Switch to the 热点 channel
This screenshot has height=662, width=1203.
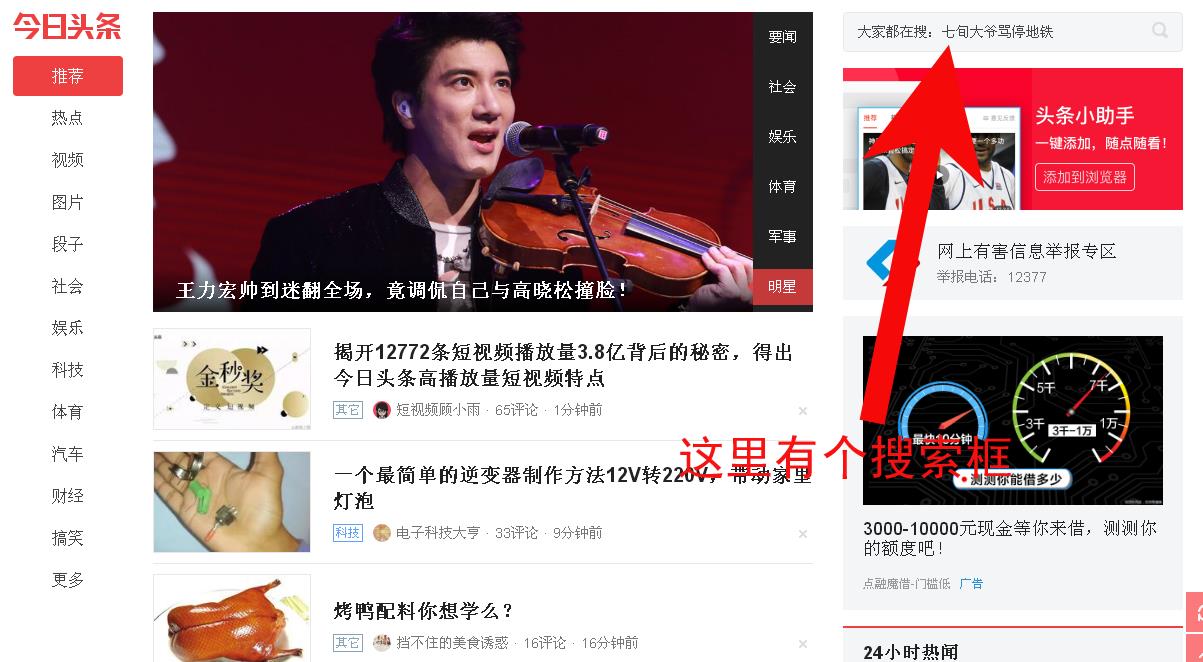point(68,118)
